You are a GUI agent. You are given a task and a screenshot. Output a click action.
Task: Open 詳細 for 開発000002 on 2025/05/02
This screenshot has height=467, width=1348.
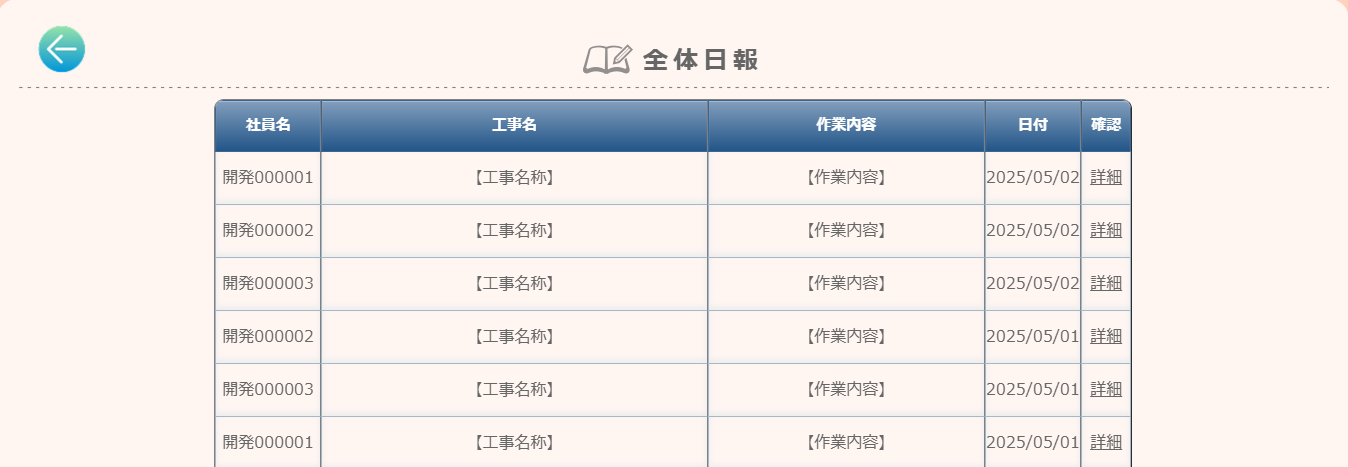point(1105,230)
